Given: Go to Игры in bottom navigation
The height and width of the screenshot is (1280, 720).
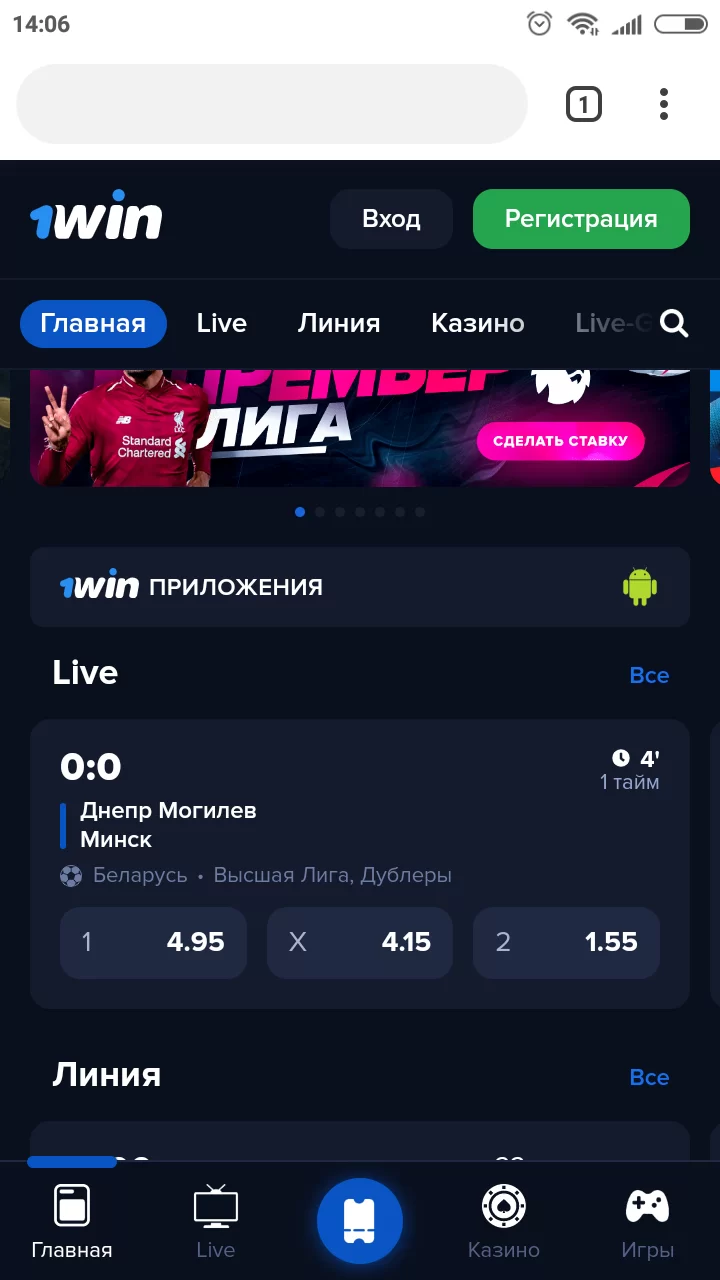Looking at the screenshot, I should click(648, 1221).
